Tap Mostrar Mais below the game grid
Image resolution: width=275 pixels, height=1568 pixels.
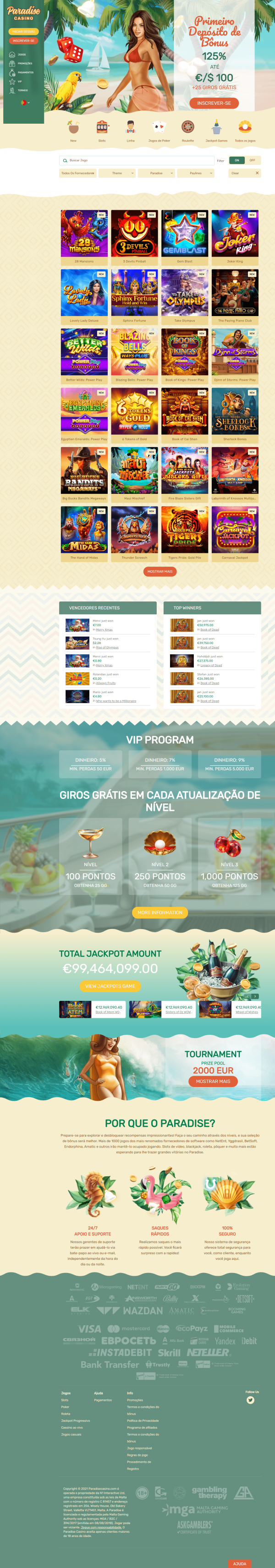click(x=160, y=572)
